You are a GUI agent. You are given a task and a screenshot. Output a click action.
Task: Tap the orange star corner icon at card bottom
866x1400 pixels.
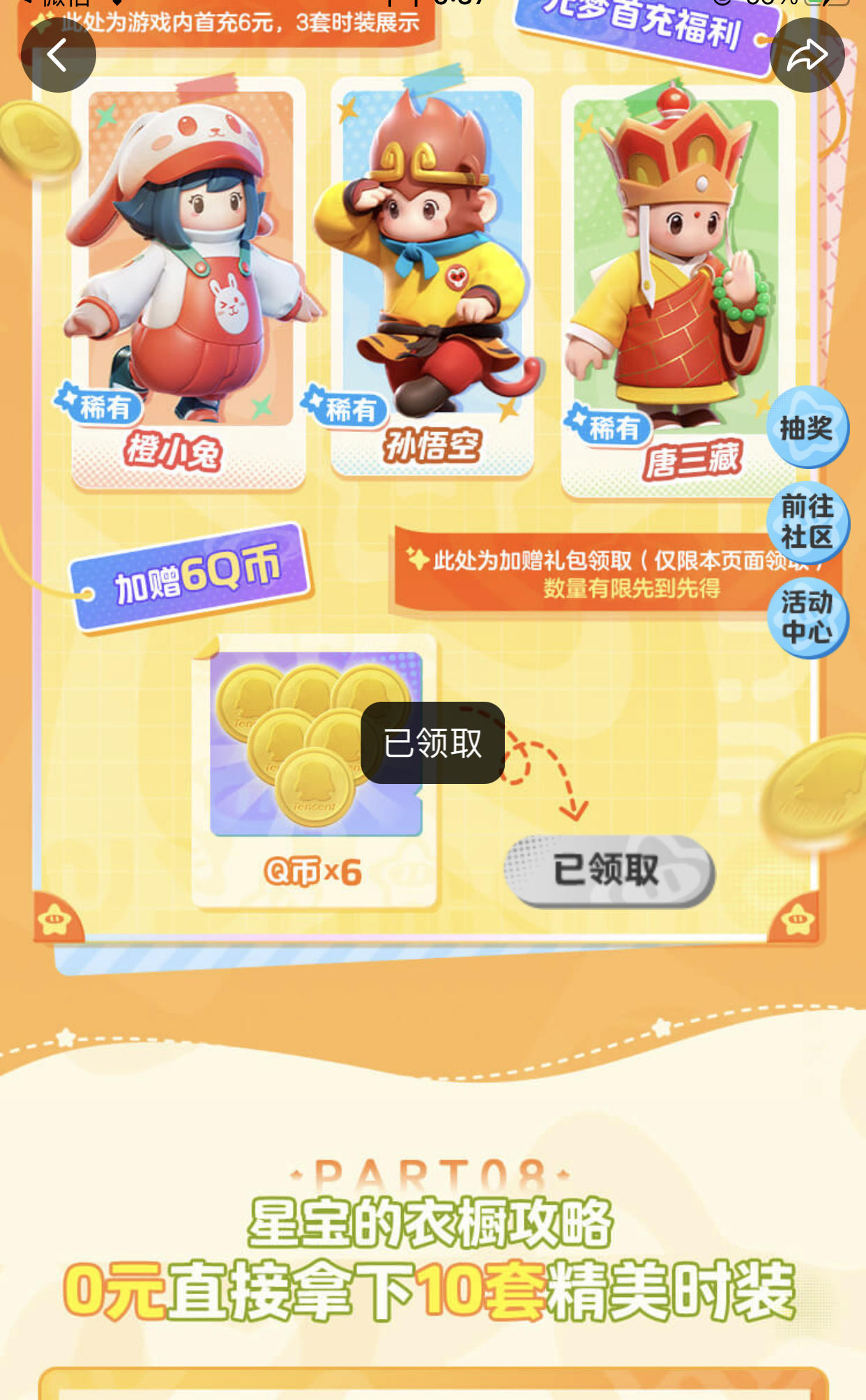point(56,918)
